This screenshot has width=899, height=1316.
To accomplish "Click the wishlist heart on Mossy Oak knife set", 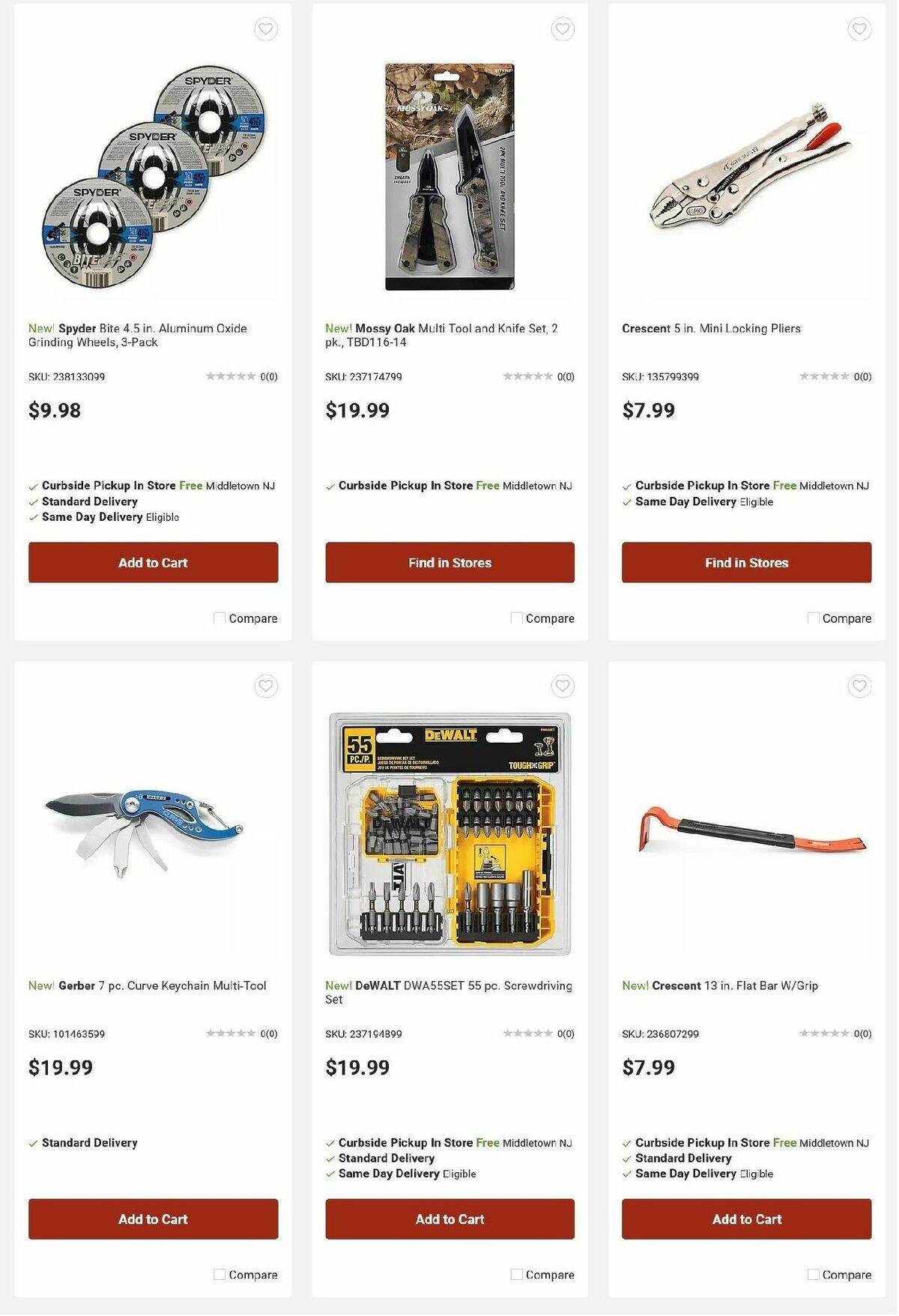I will 561,28.
